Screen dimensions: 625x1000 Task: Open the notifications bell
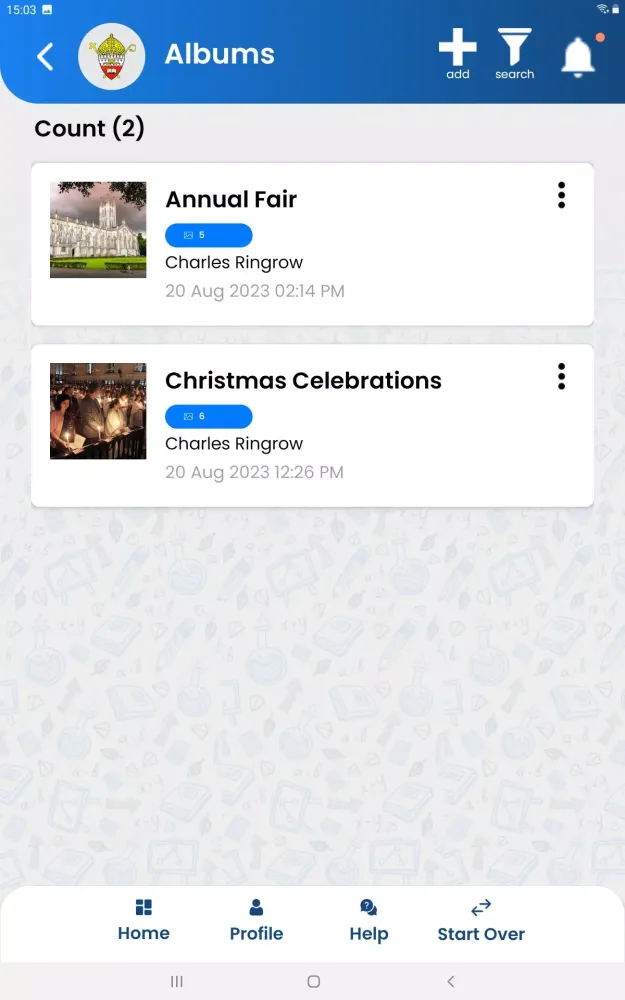click(x=578, y=57)
